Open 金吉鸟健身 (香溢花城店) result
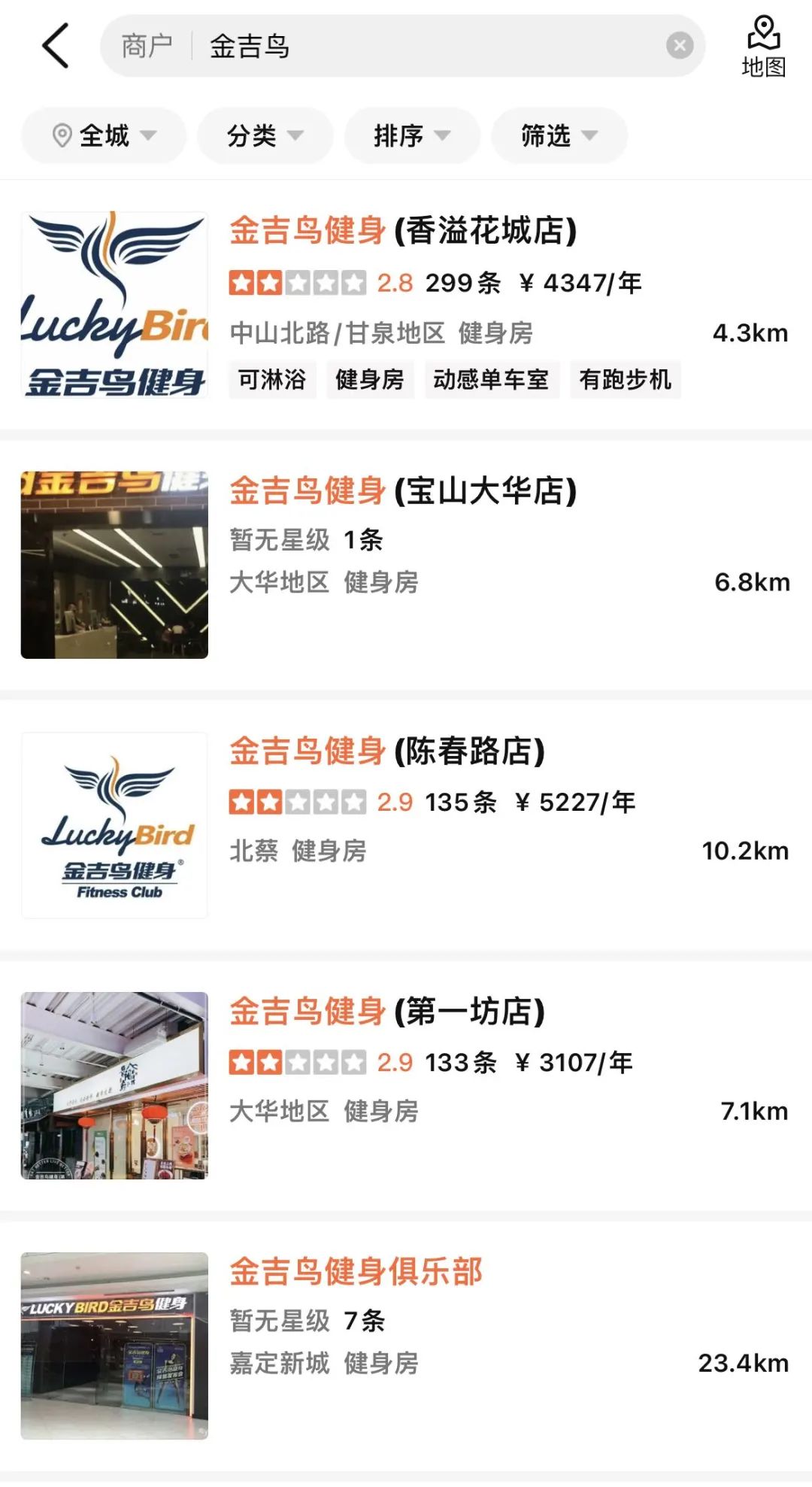This screenshot has height=1487, width=812. (x=403, y=230)
